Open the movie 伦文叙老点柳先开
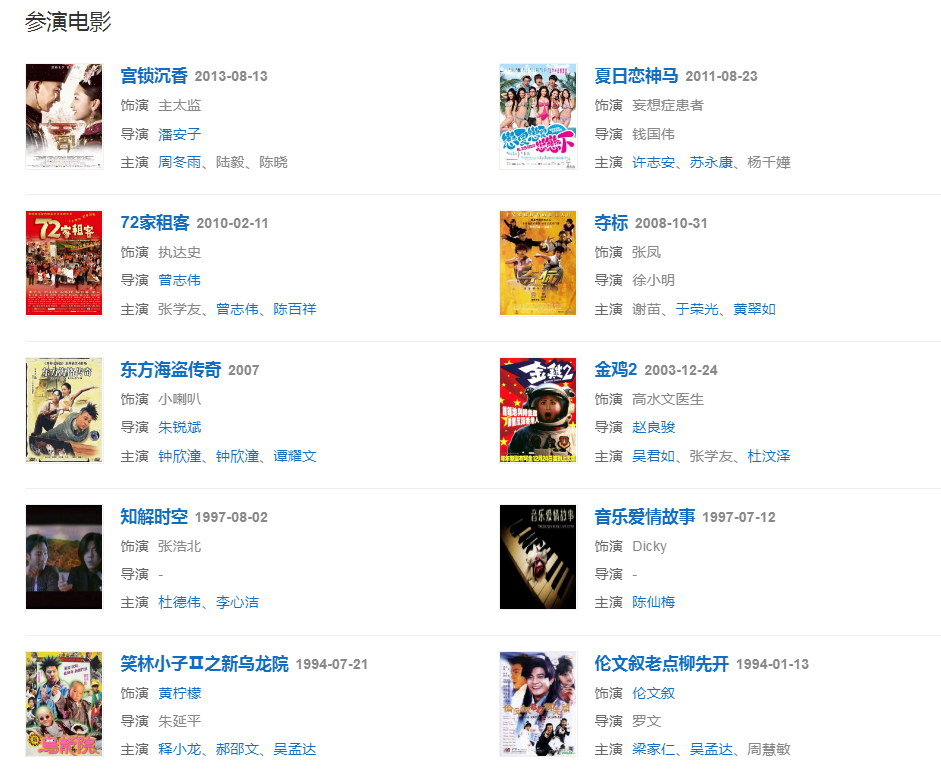Viewport: 941px width, 769px height. tap(661, 664)
